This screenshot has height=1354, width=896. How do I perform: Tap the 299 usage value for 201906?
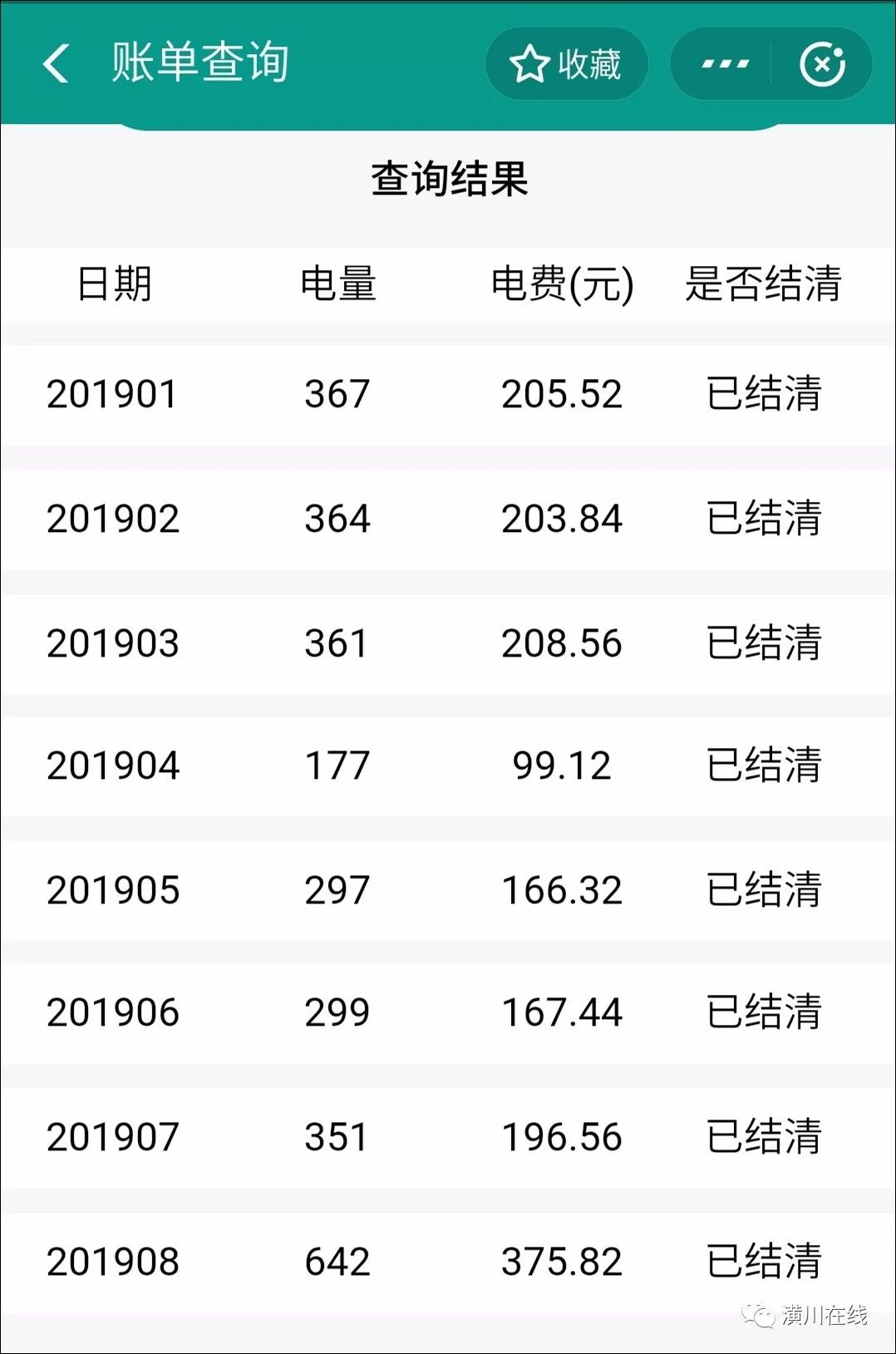point(337,1013)
